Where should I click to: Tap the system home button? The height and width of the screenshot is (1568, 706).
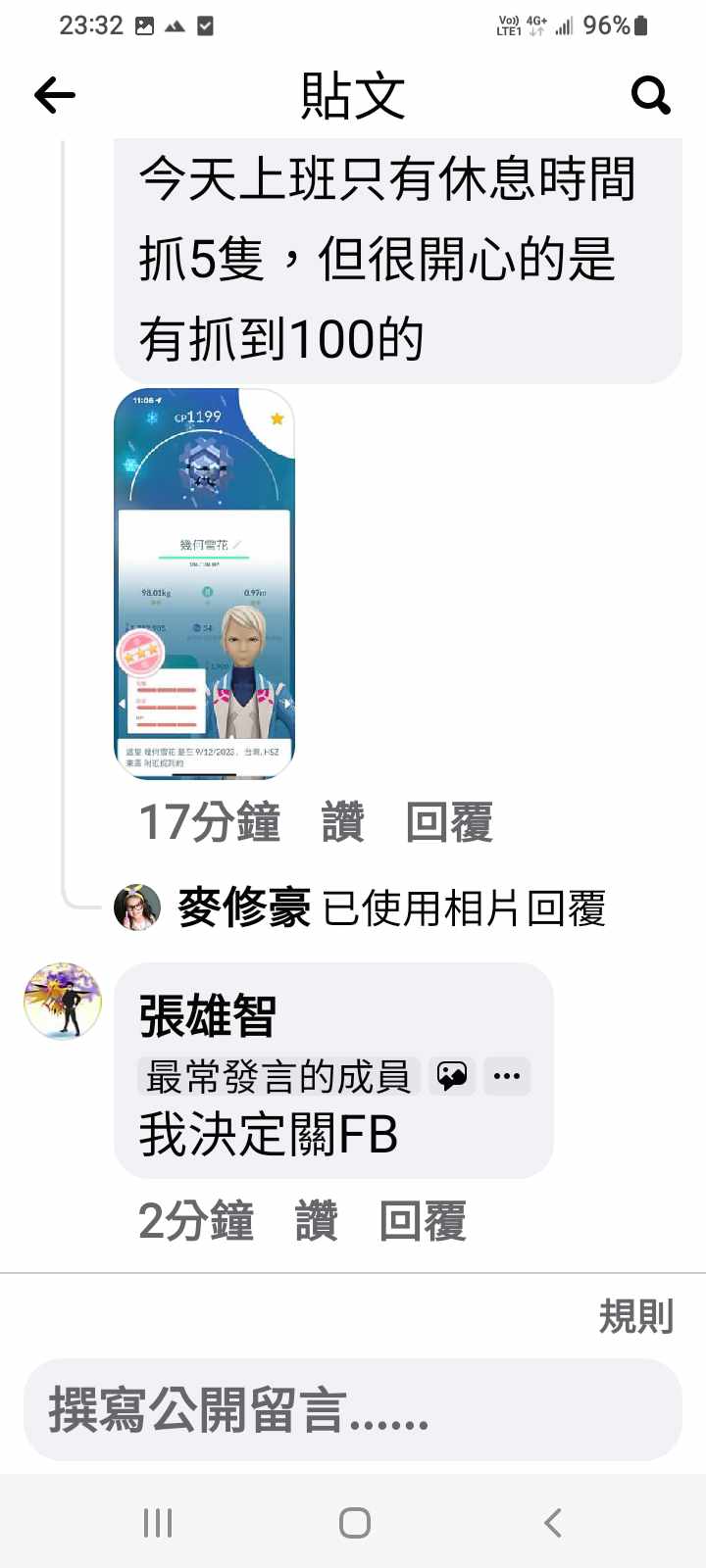click(354, 1523)
